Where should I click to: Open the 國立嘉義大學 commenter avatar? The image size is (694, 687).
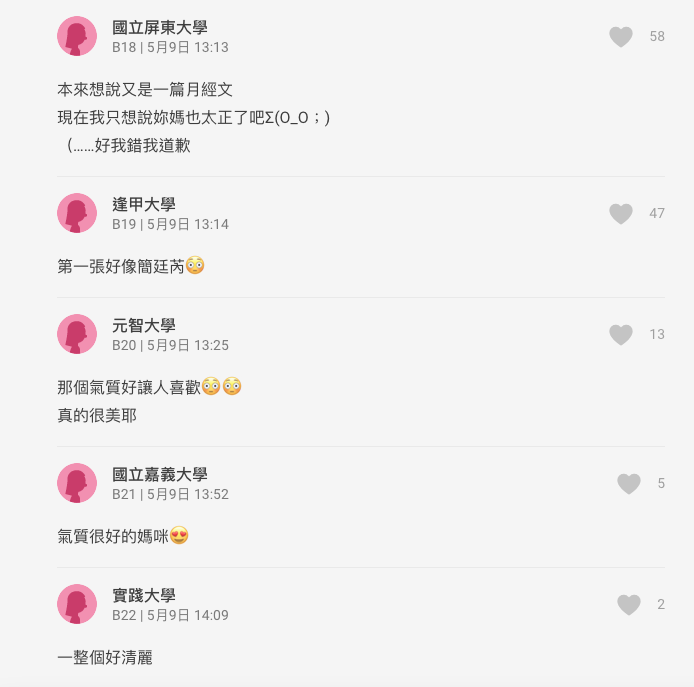tap(77, 484)
